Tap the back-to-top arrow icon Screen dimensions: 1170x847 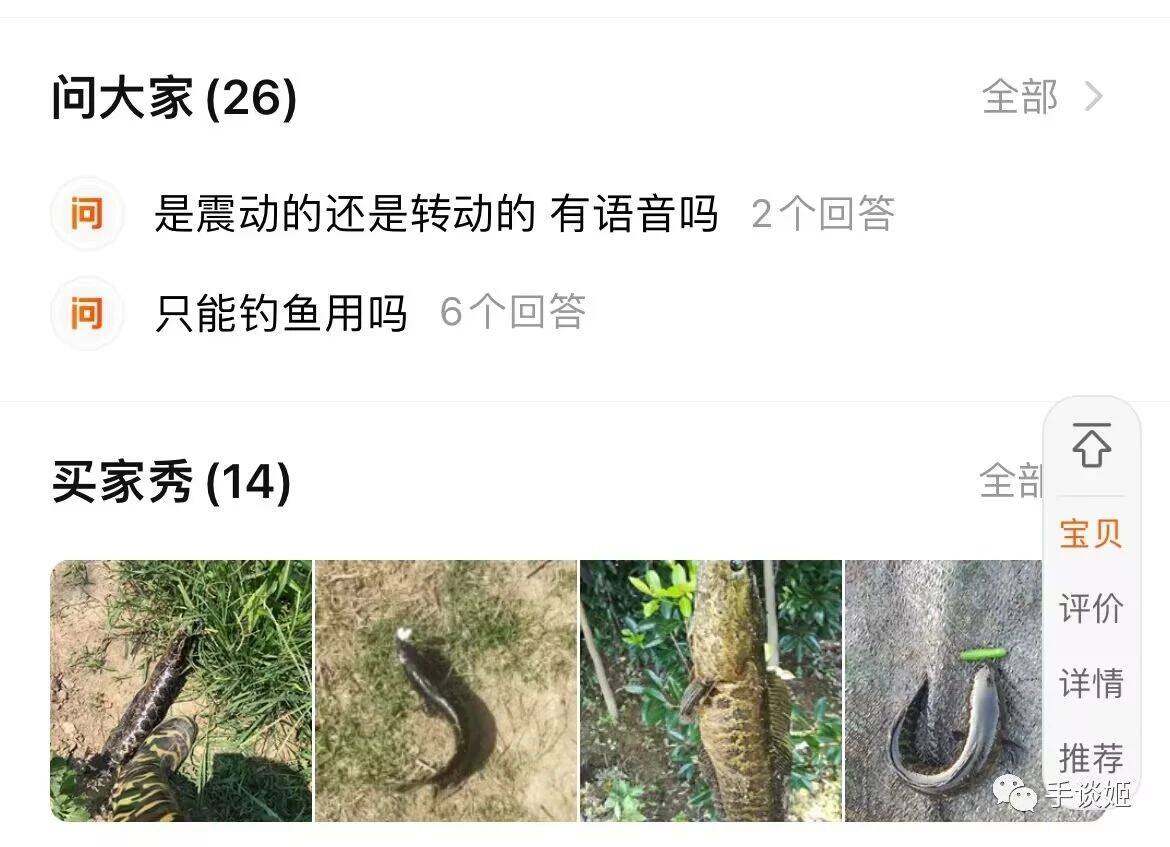1091,446
